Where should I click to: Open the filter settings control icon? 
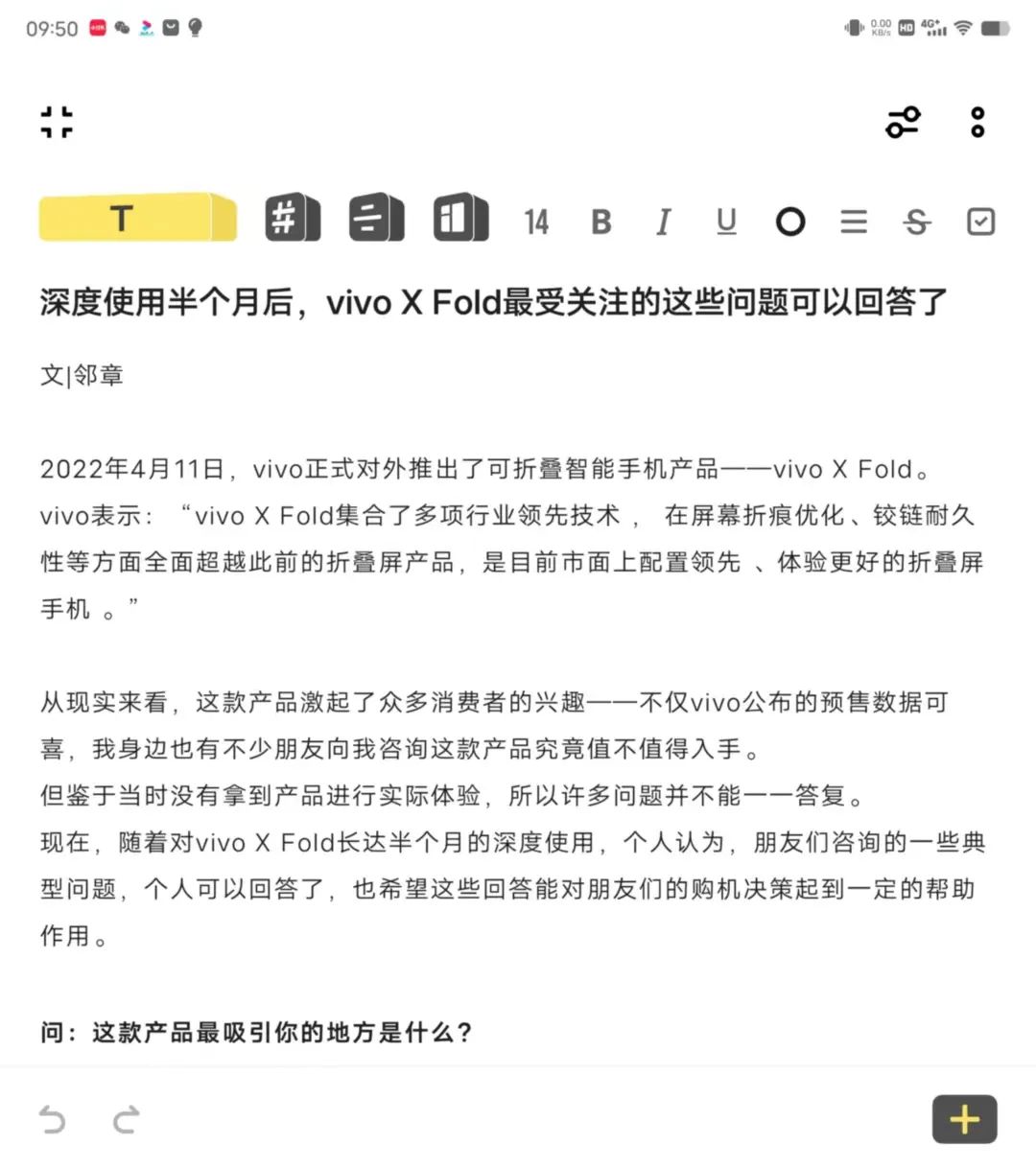click(x=903, y=122)
